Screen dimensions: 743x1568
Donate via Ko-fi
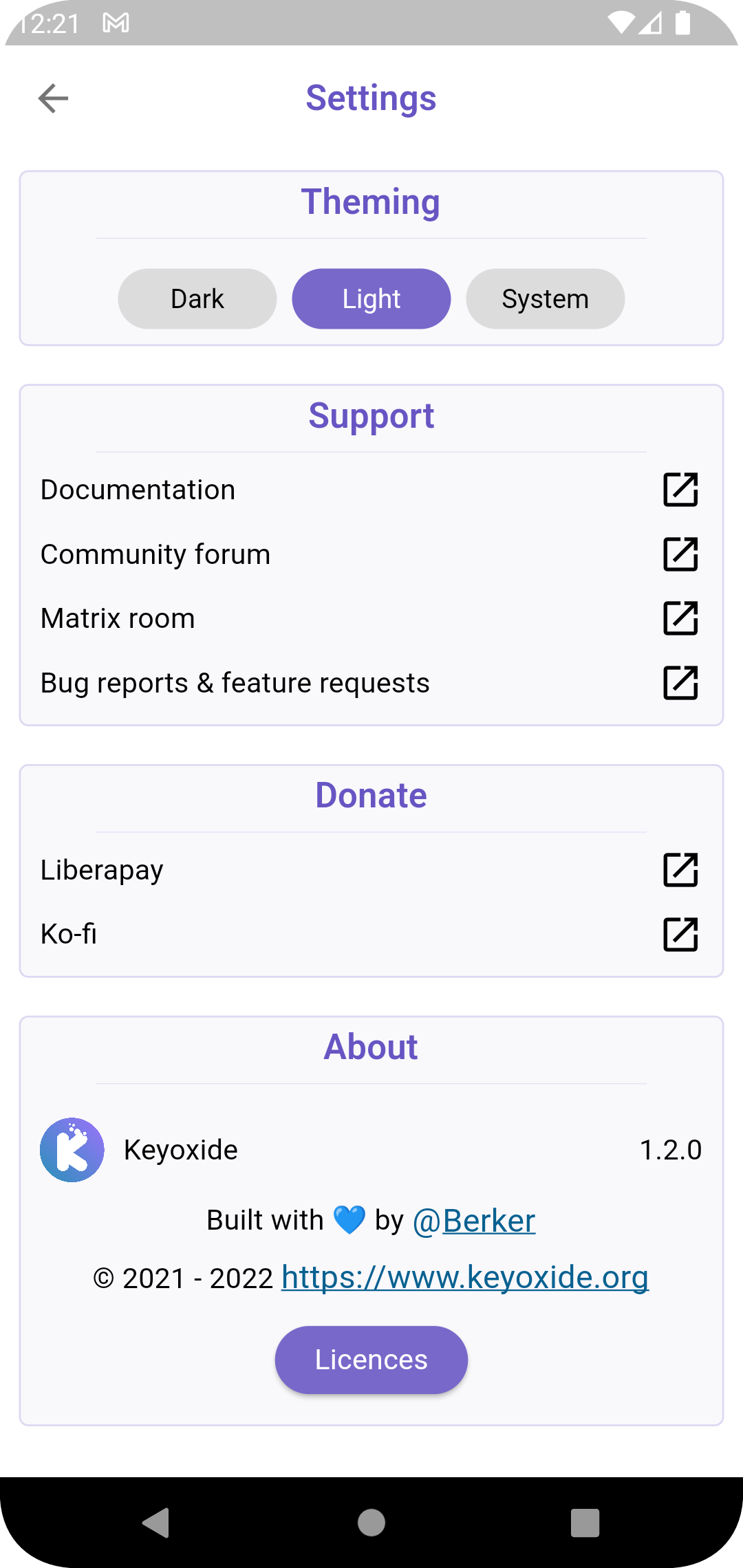[x=680, y=934]
